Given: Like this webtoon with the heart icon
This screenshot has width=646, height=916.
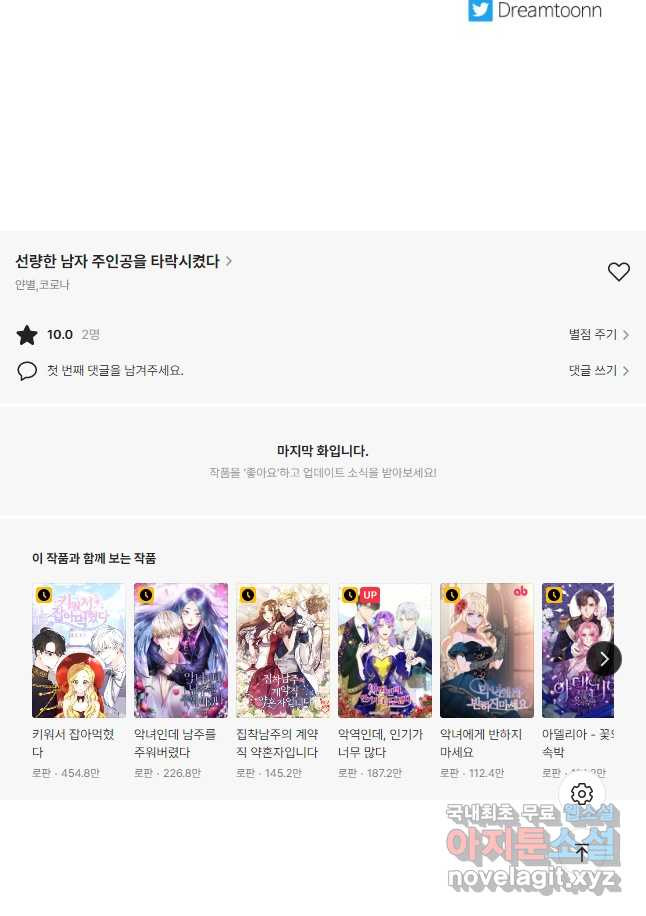Looking at the screenshot, I should click(x=619, y=271).
